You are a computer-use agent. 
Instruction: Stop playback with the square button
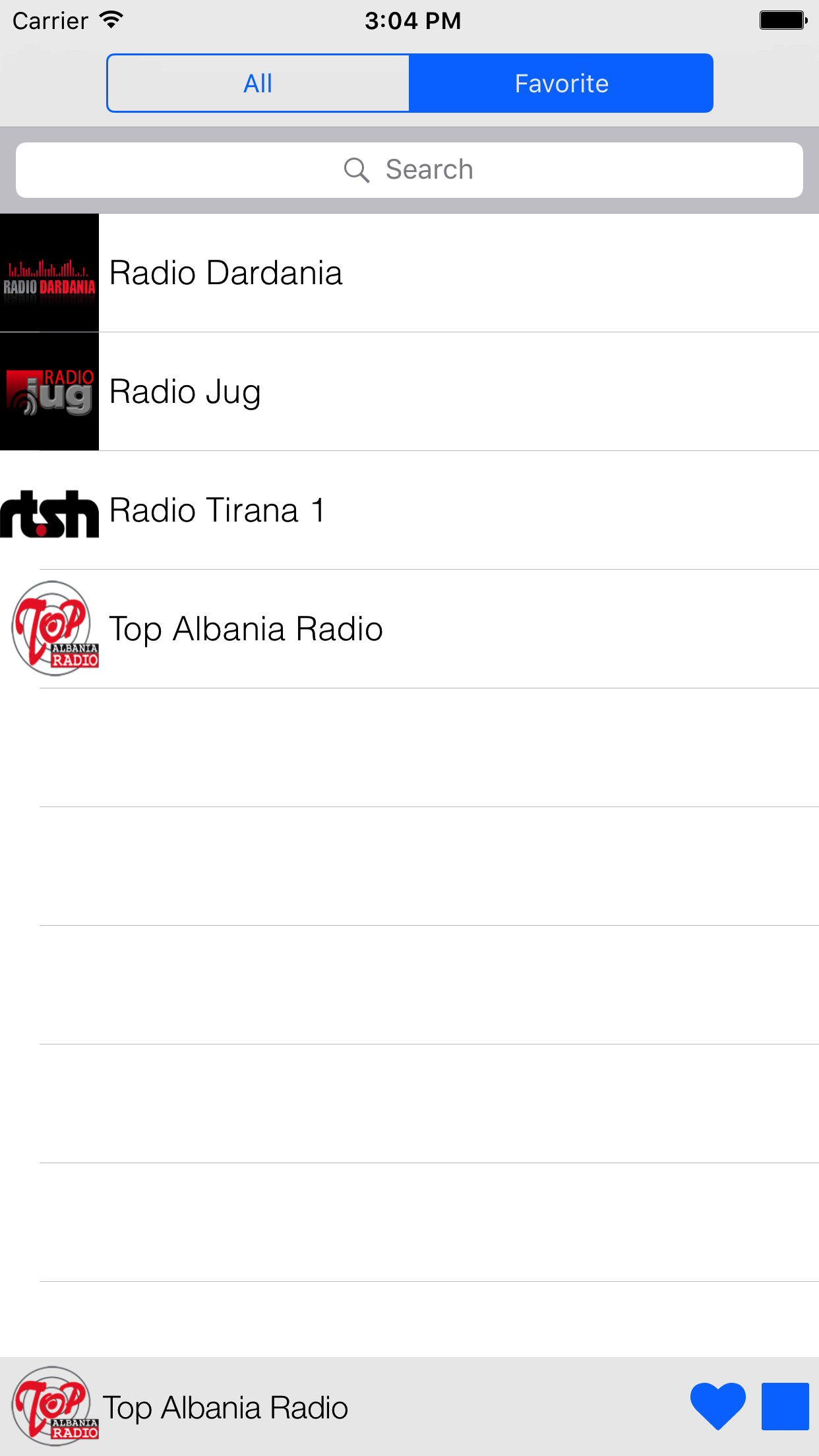point(785,1407)
